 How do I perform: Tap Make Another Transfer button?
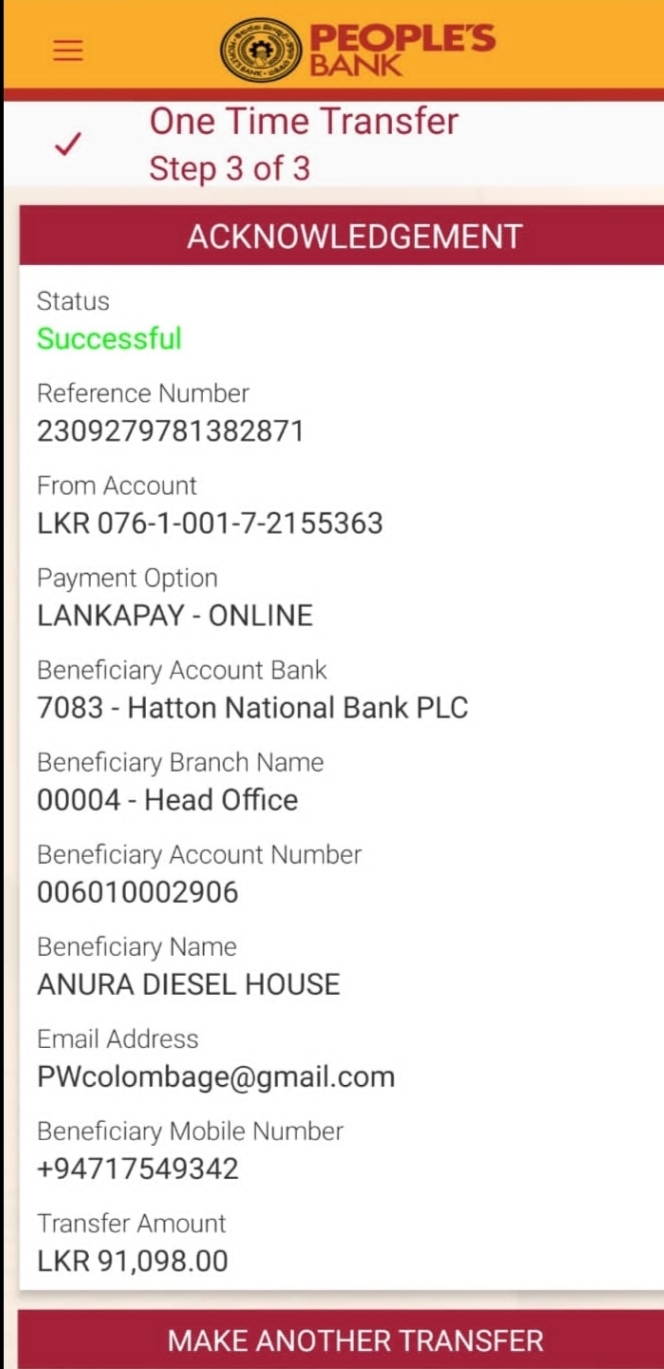pyautogui.click(x=355, y=1340)
